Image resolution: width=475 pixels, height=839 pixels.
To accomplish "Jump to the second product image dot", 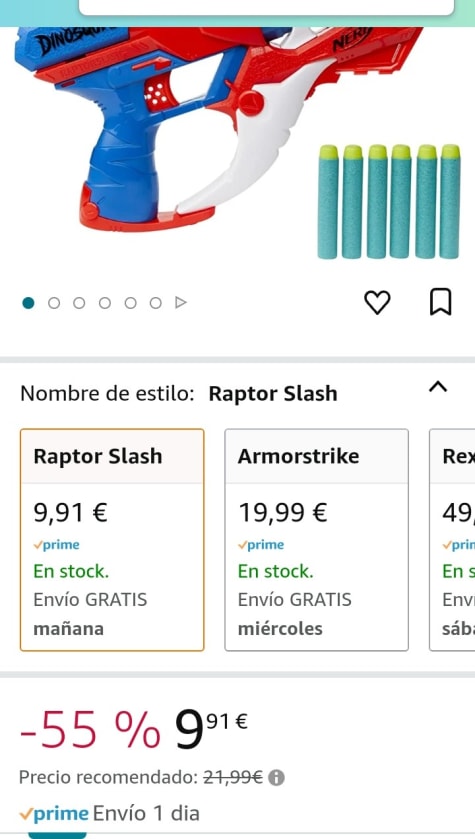I will 54,303.
